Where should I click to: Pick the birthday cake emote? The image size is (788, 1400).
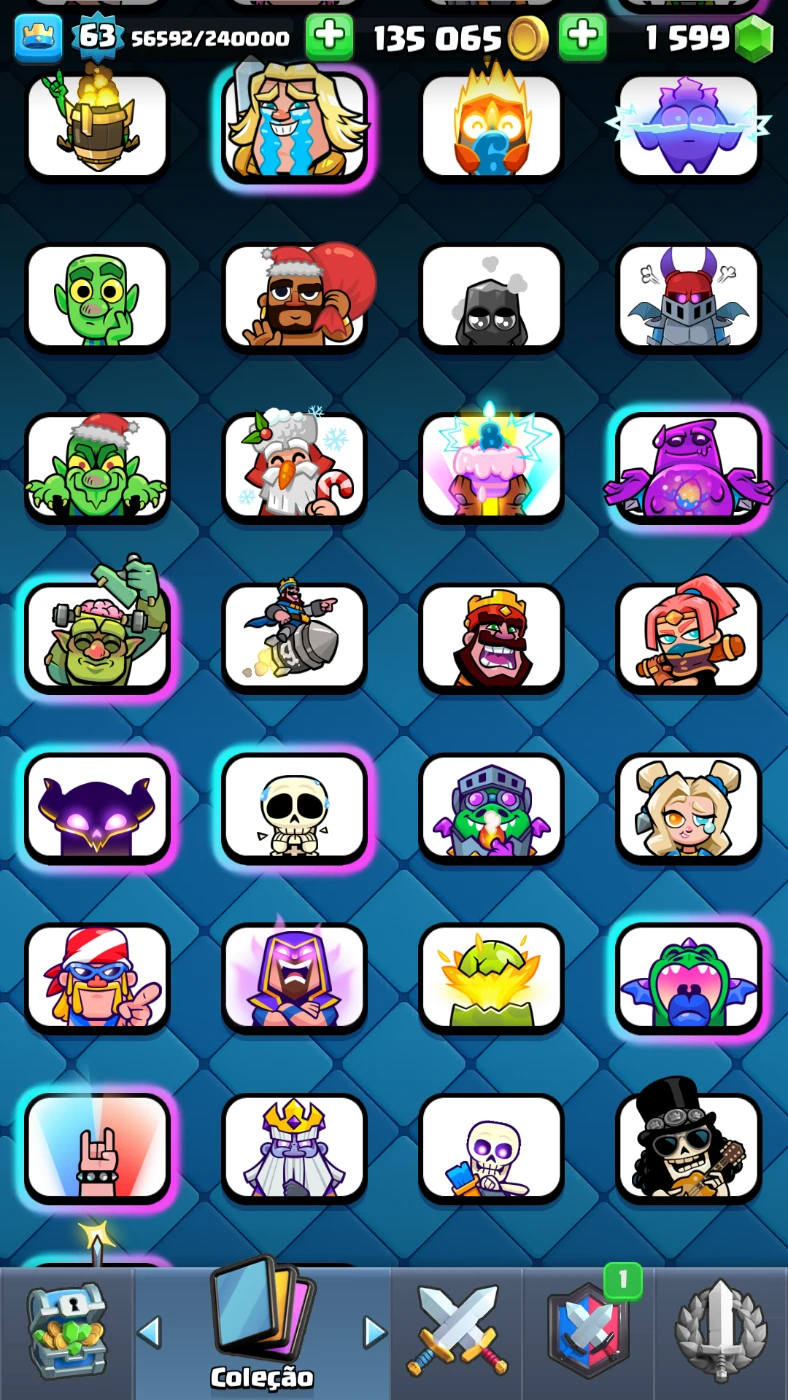pyautogui.click(x=491, y=467)
